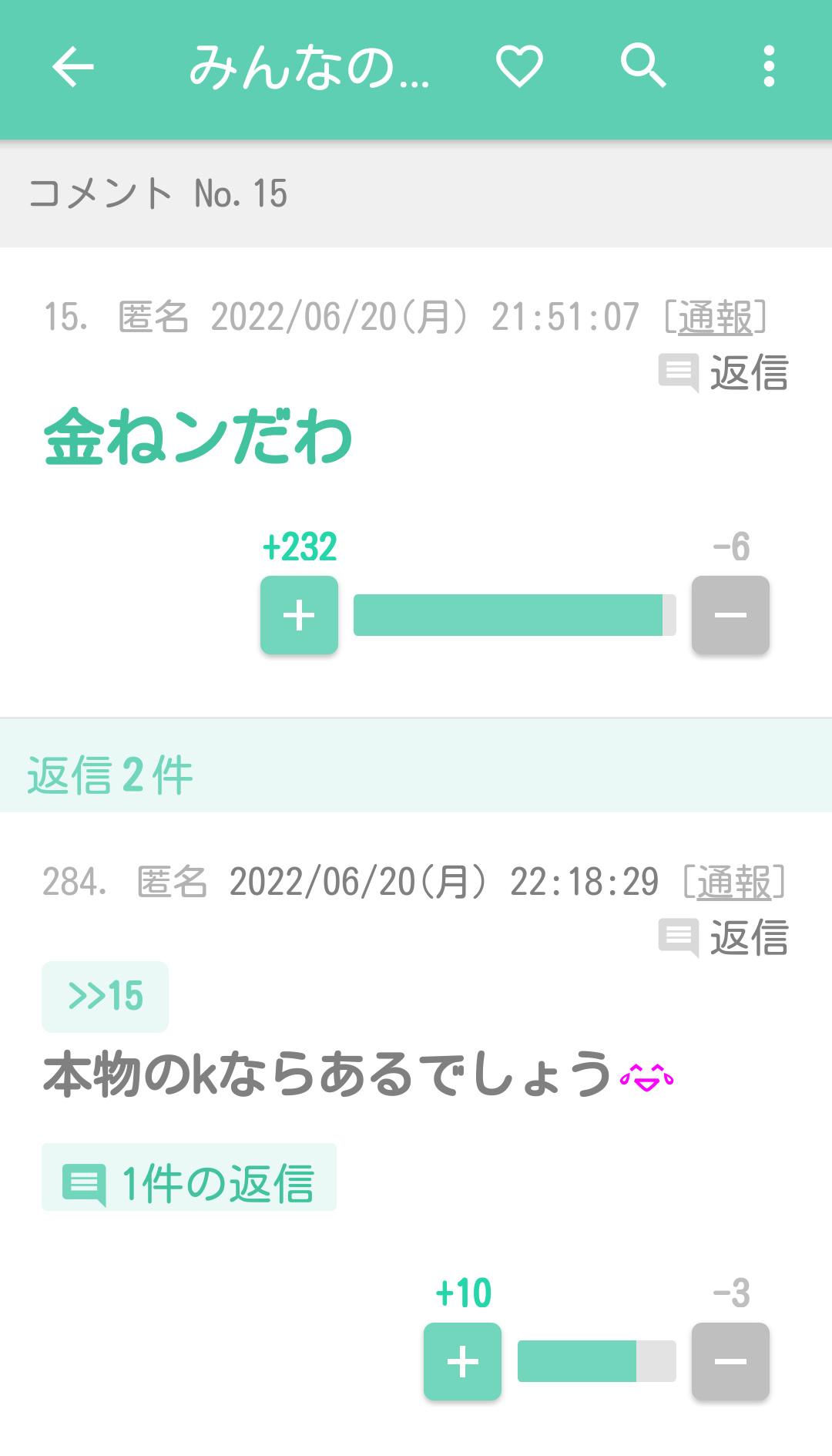This screenshot has width=832, height=1456.
Task: Downvote comment 284 with the minus button
Action: (730, 1362)
